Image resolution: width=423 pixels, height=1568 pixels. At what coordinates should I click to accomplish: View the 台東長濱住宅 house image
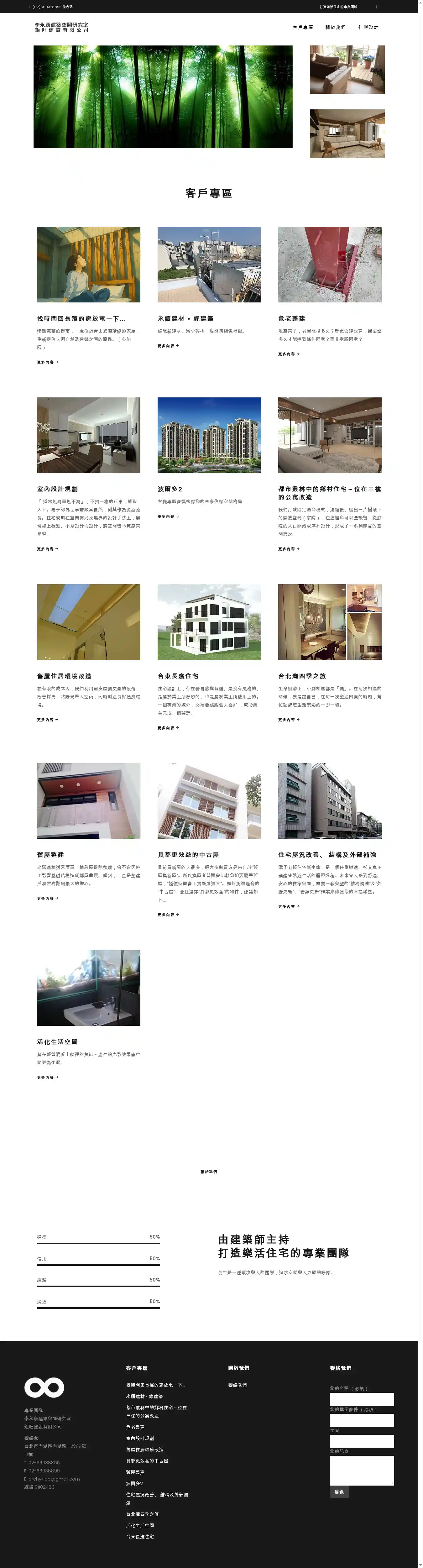tap(209, 621)
